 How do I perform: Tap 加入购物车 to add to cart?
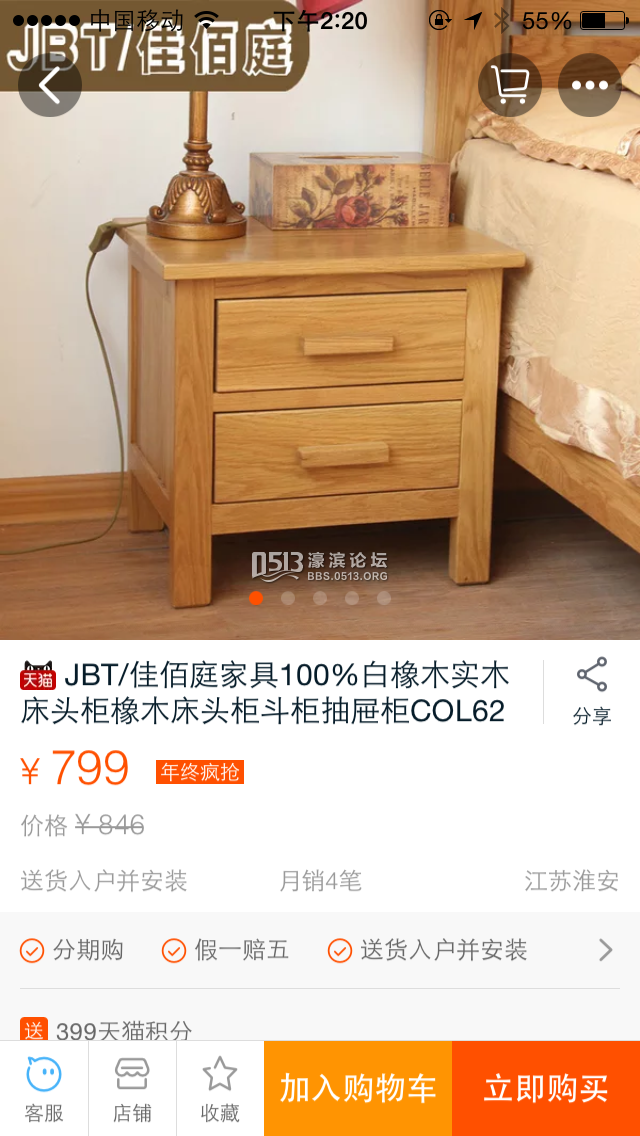point(358,1088)
